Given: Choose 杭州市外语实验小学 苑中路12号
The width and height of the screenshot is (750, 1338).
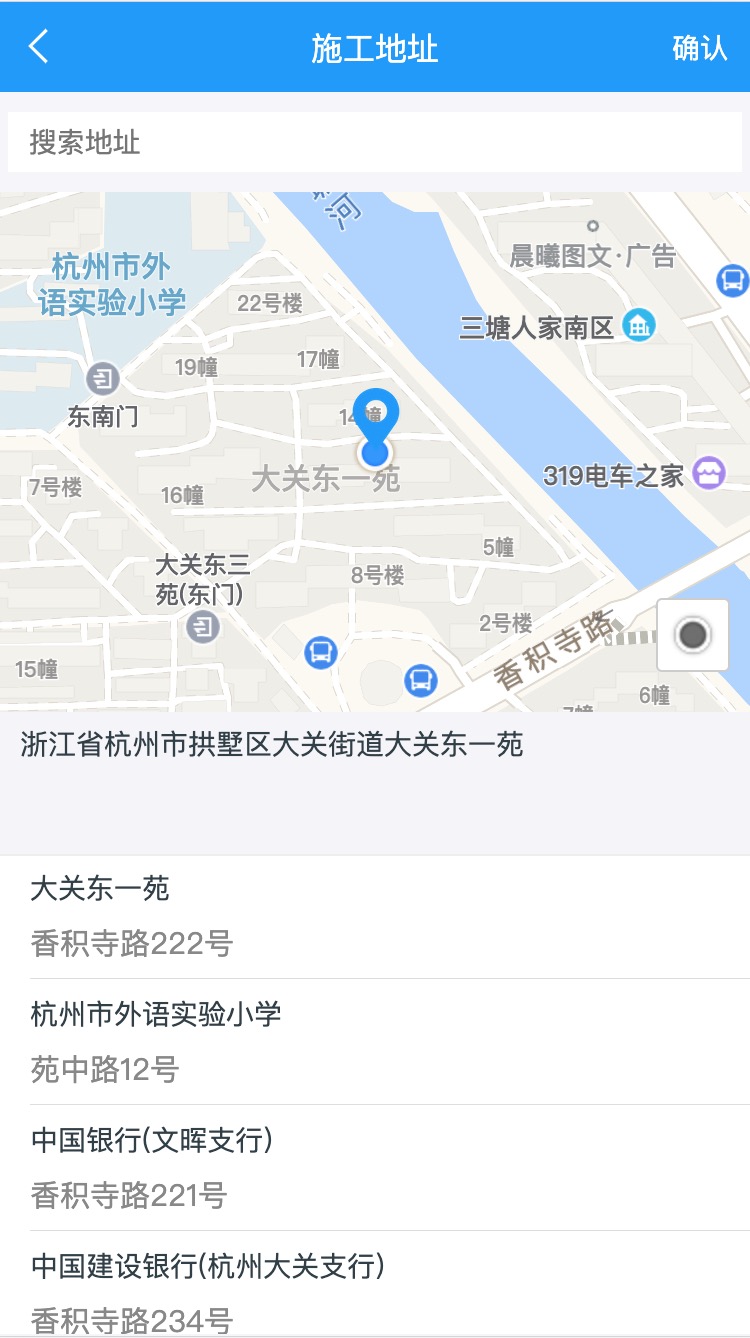Looking at the screenshot, I should [x=375, y=1042].
